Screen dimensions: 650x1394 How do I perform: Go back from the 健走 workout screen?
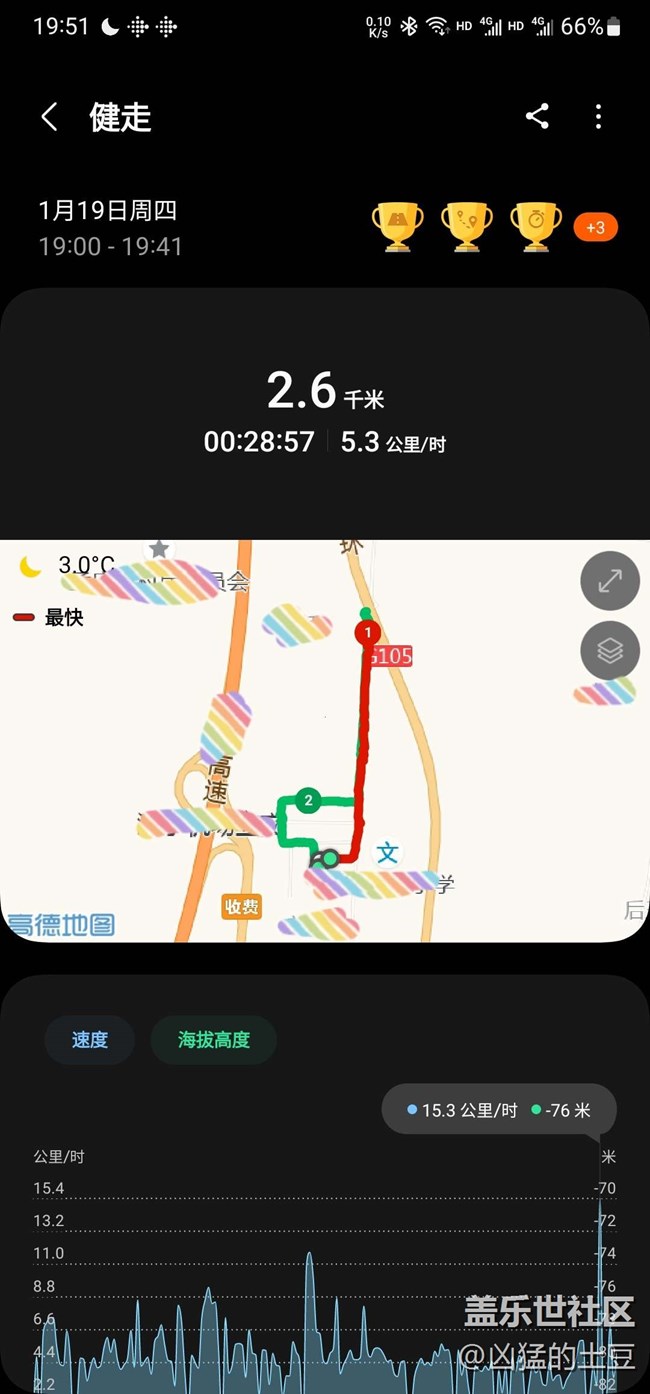click(49, 117)
